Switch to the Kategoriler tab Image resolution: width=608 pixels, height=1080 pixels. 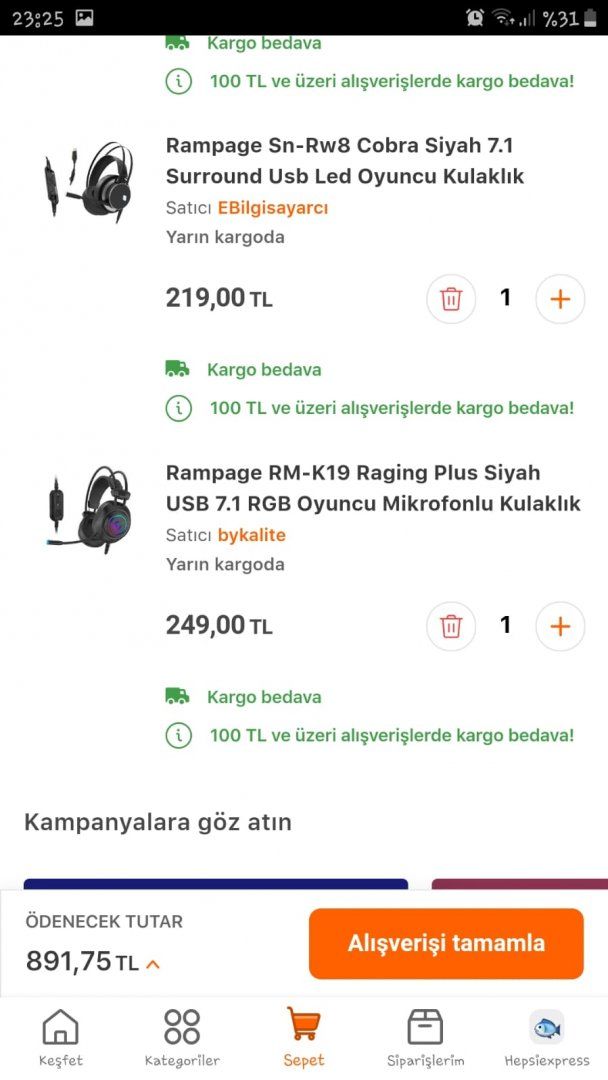coord(182,1037)
